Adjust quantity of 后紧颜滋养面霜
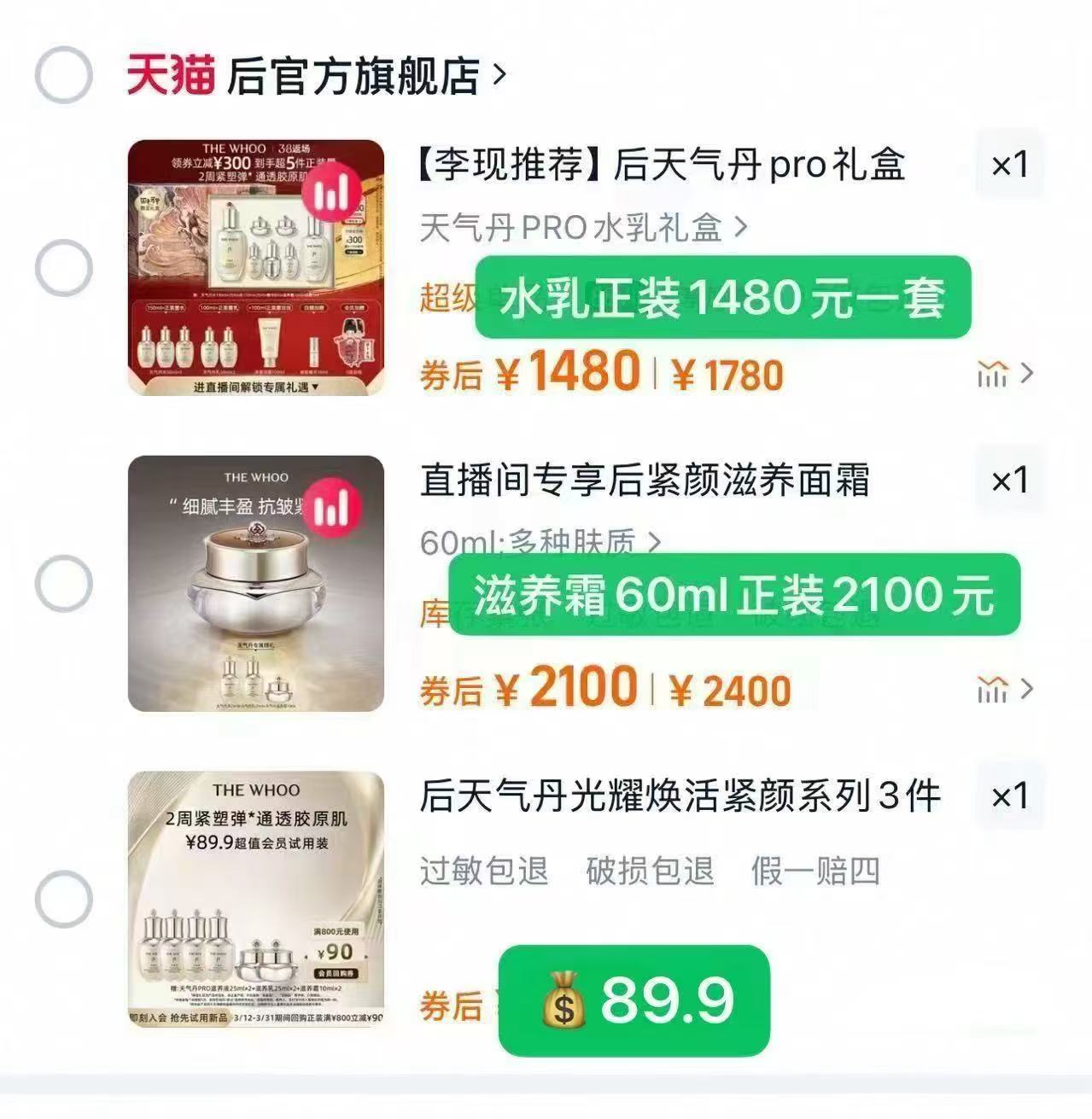Screen dimensions: 1092x1119 pyautogui.click(x=1010, y=481)
